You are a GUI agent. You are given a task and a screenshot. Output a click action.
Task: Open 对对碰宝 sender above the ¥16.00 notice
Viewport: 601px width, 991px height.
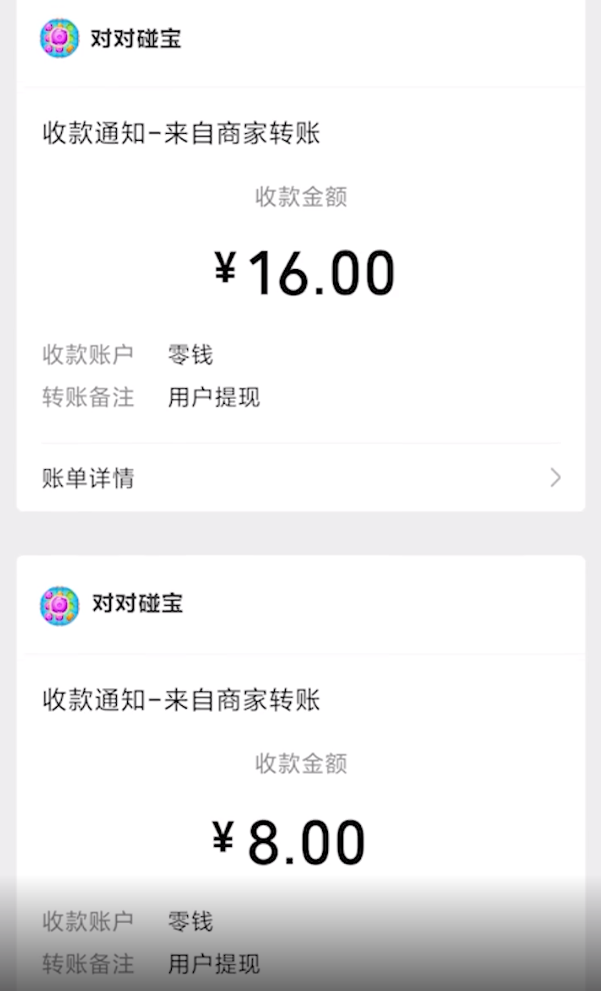pos(112,40)
